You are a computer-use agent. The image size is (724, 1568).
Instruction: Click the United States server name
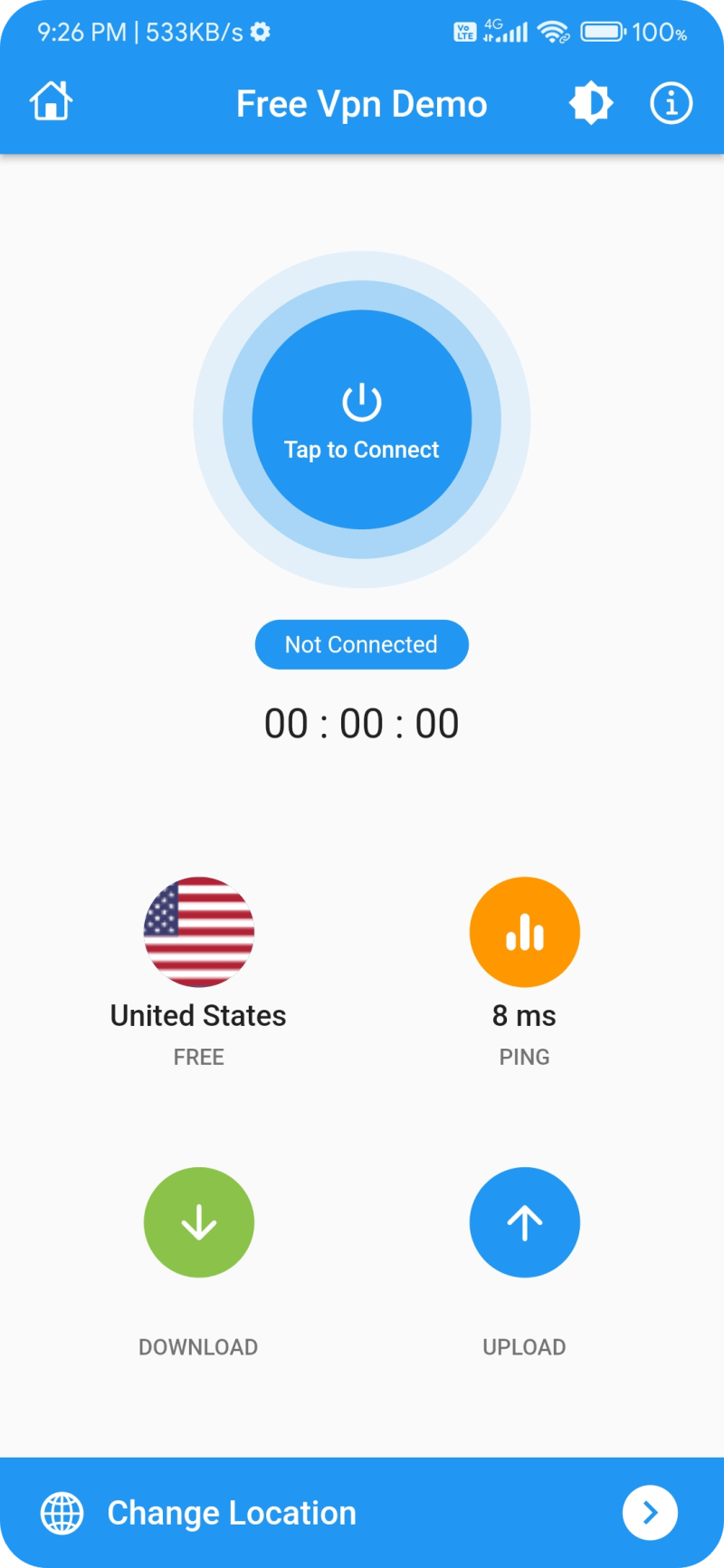pos(197,1015)
